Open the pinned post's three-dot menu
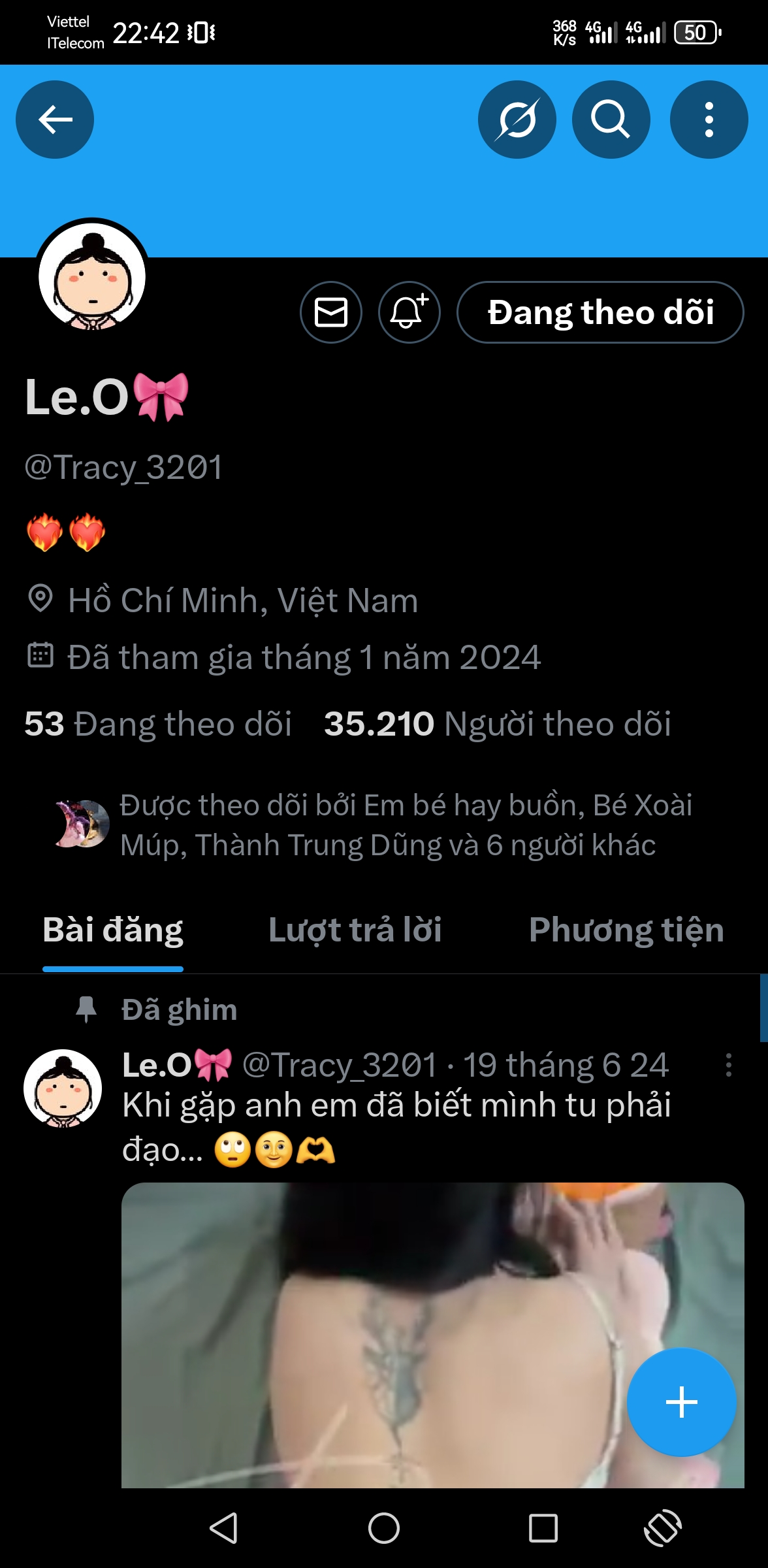The width and height of the screenshot is (768, 1568). 729,1064
